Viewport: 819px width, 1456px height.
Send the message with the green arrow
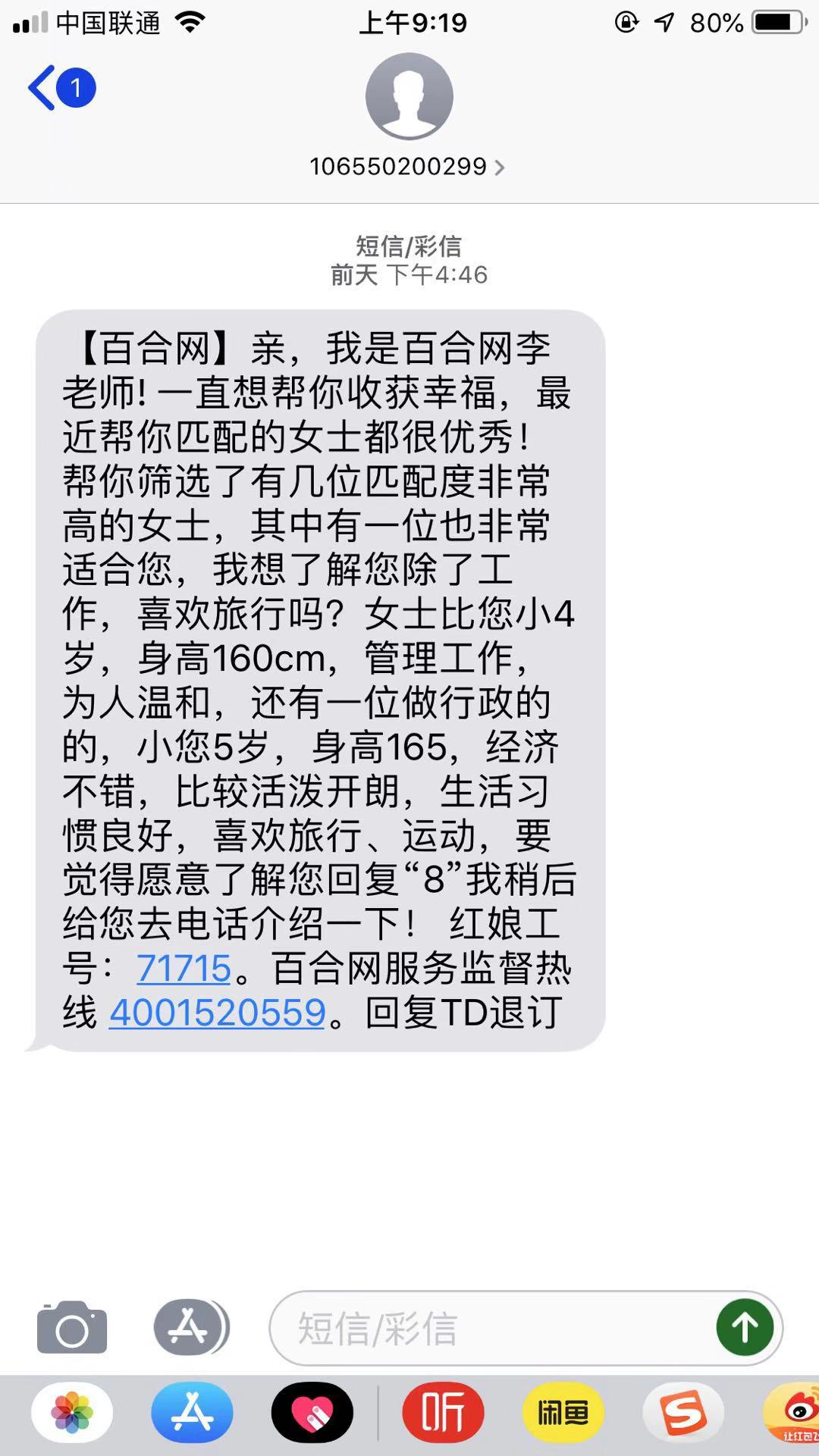[745, 1327]
